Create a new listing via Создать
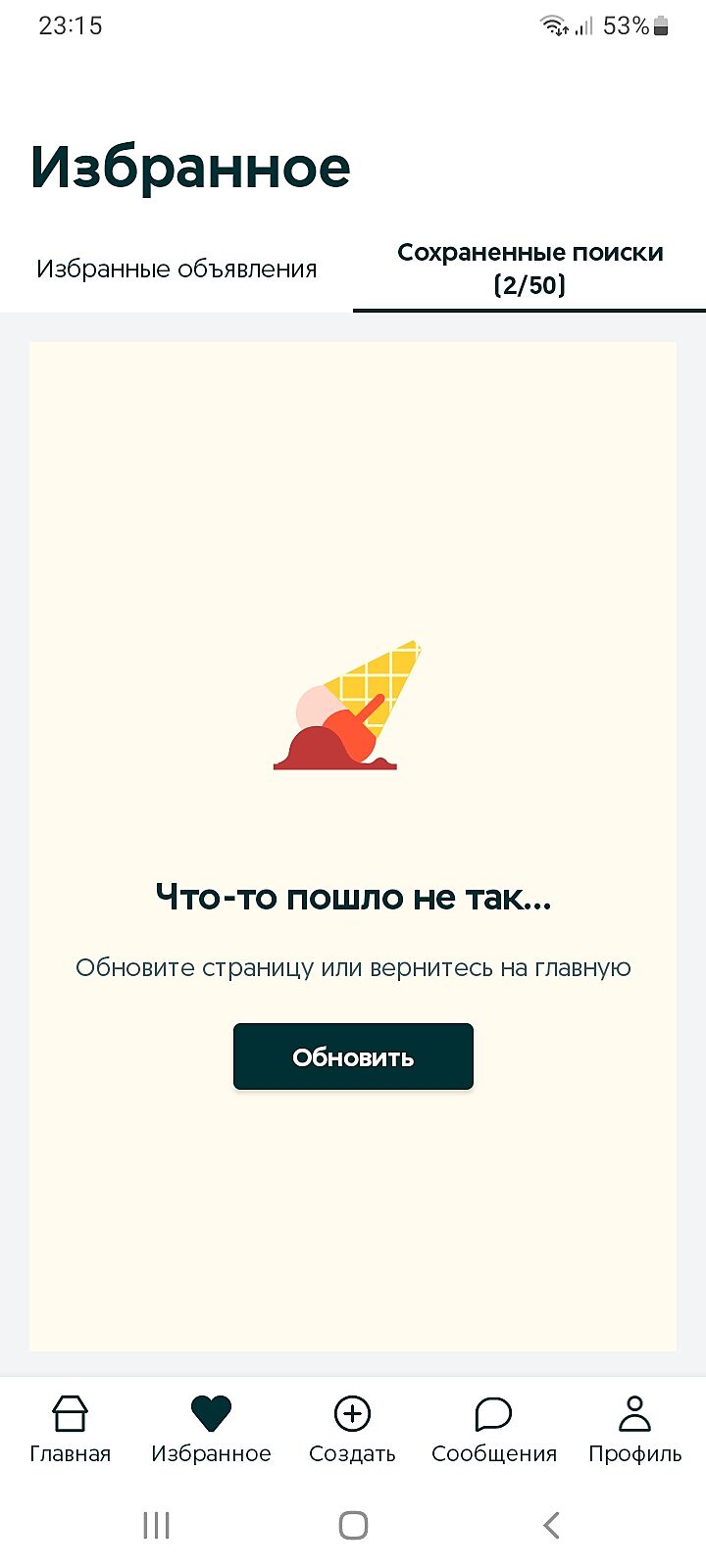 tap(352, 1429)
